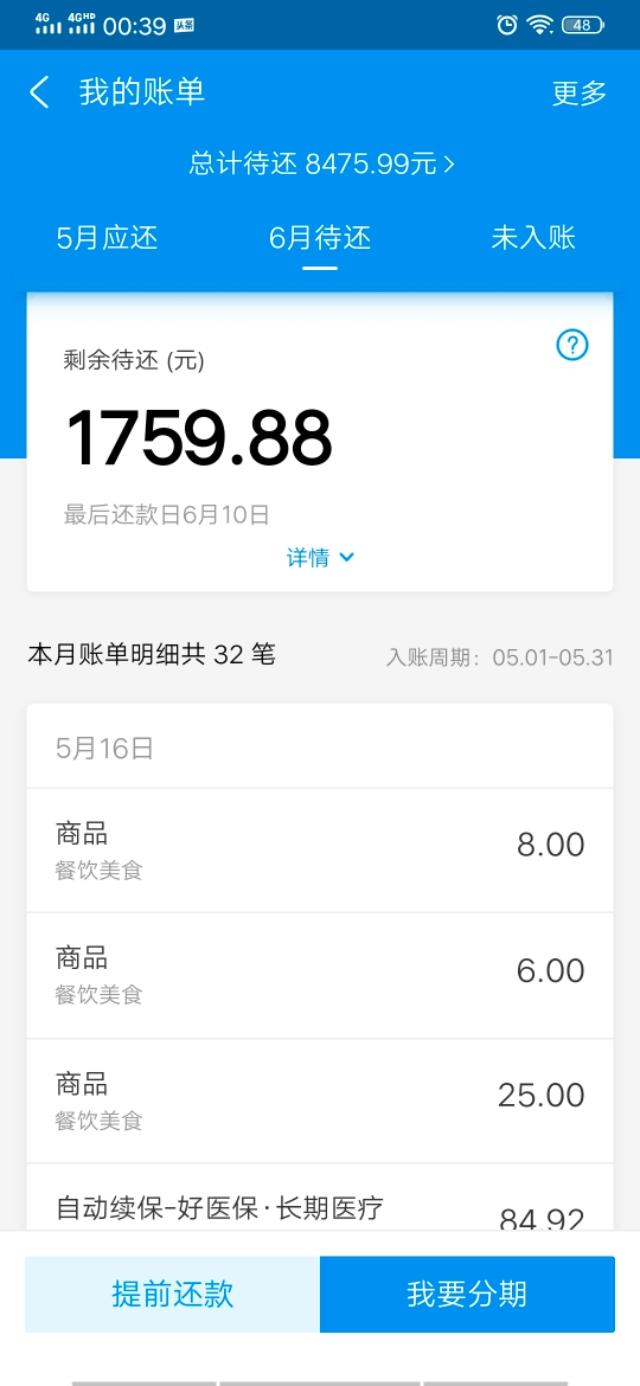This screenshot has width=640, height=1386.
Task: Open the 6.00 餐饮美食 transaction
Action: click(x=320, y=975)
